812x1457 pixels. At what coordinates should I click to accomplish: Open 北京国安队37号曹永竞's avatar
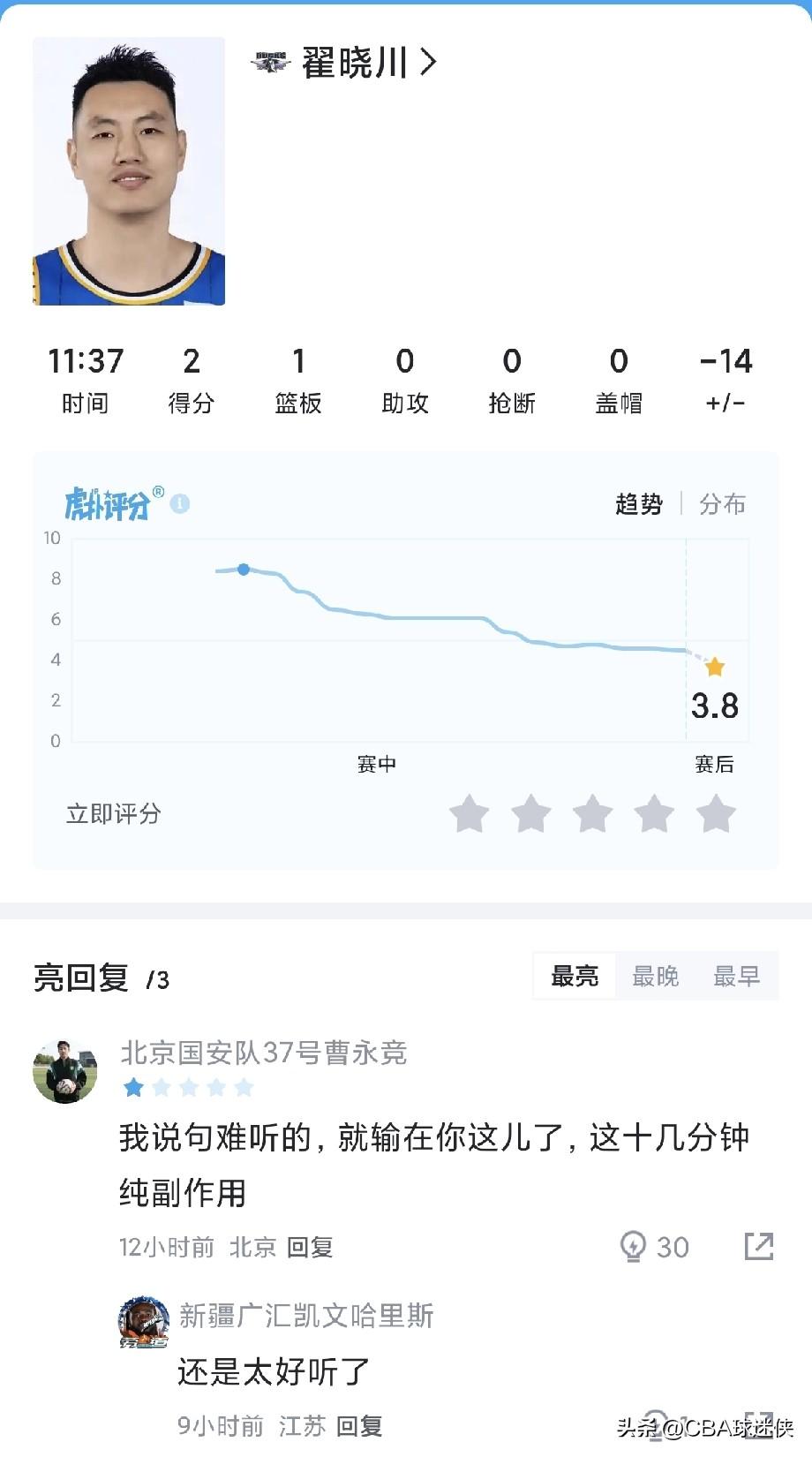pyautogui.click(x=65, y=1071)
